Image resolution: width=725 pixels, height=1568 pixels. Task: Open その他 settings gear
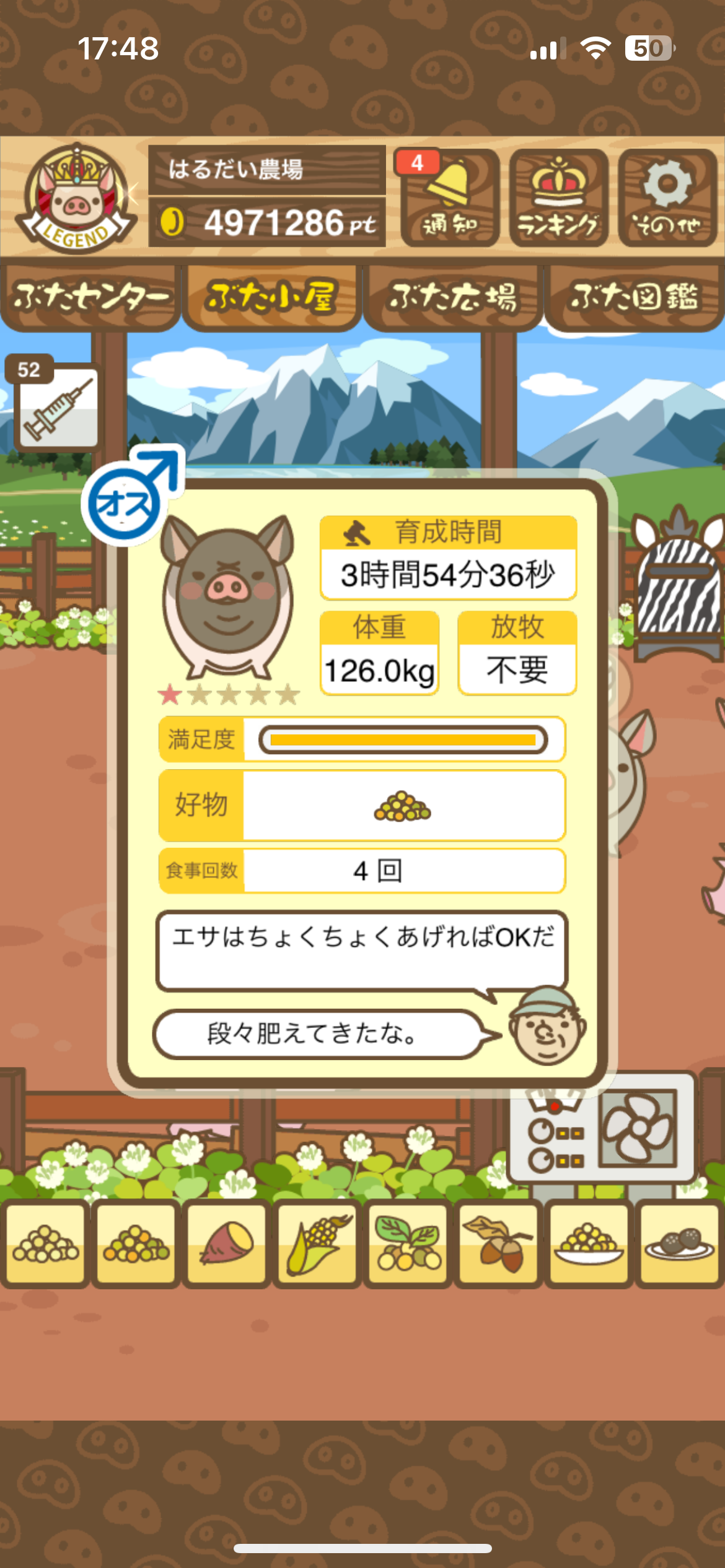click(667, 198)
